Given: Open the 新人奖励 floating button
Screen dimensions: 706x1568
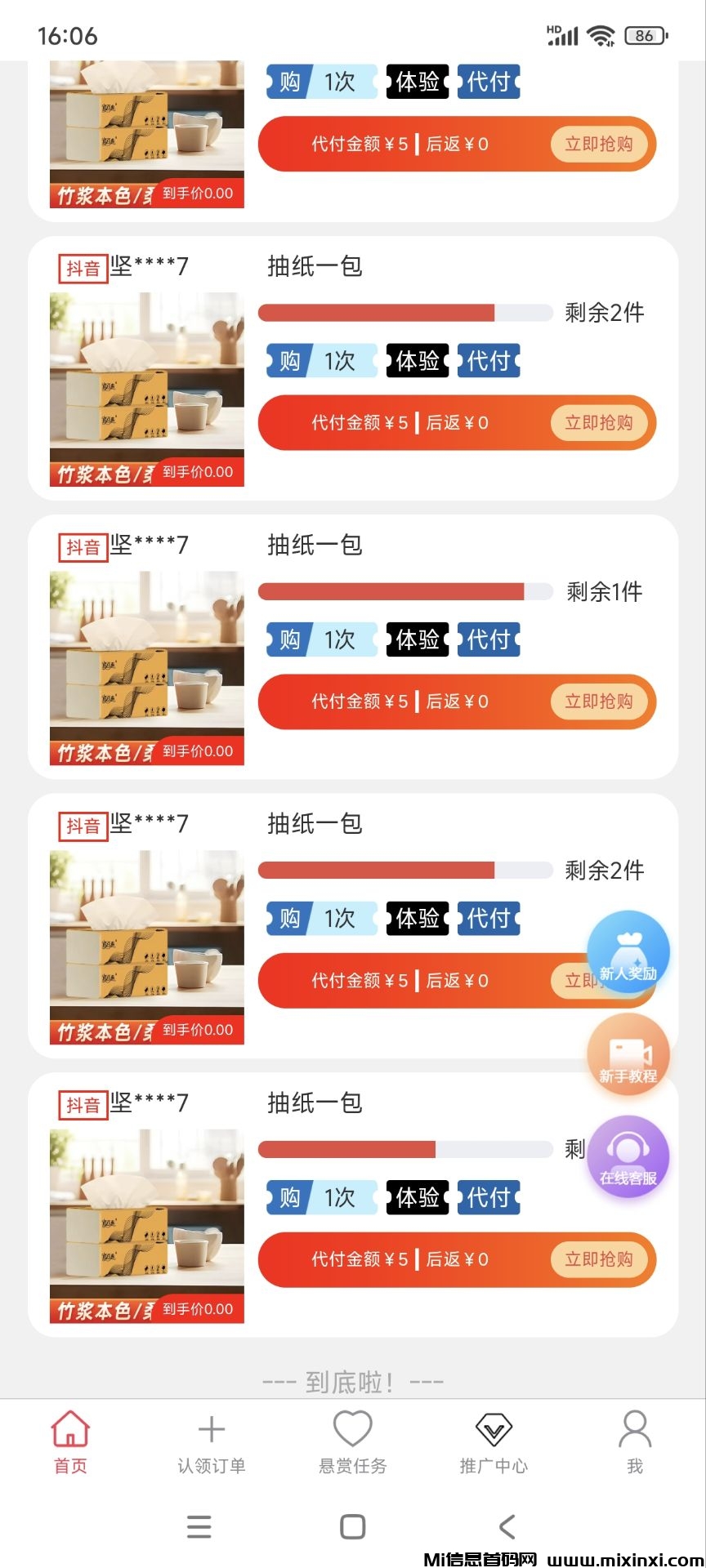Looking at the screenshot, I should [628, 952].
